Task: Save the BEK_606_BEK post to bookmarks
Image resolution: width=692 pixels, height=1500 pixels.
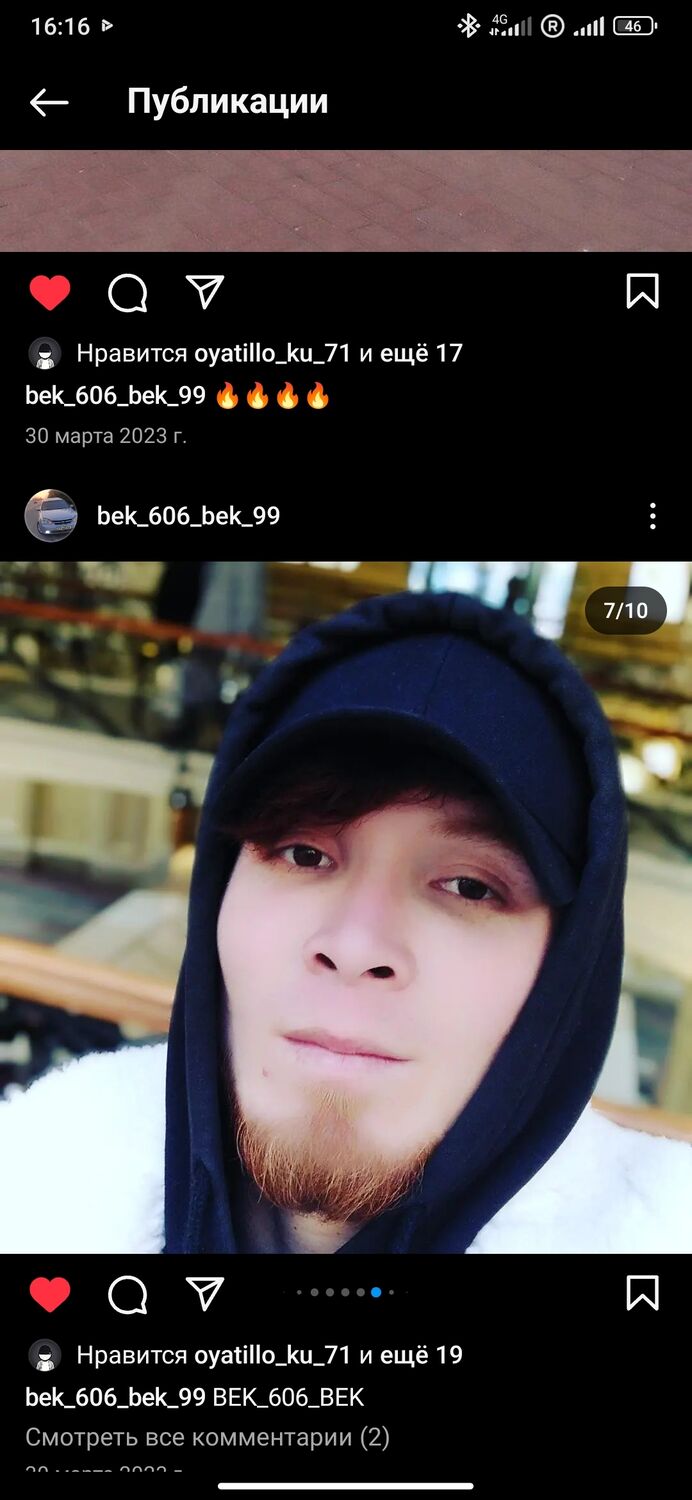Action: click(642, 1293)
